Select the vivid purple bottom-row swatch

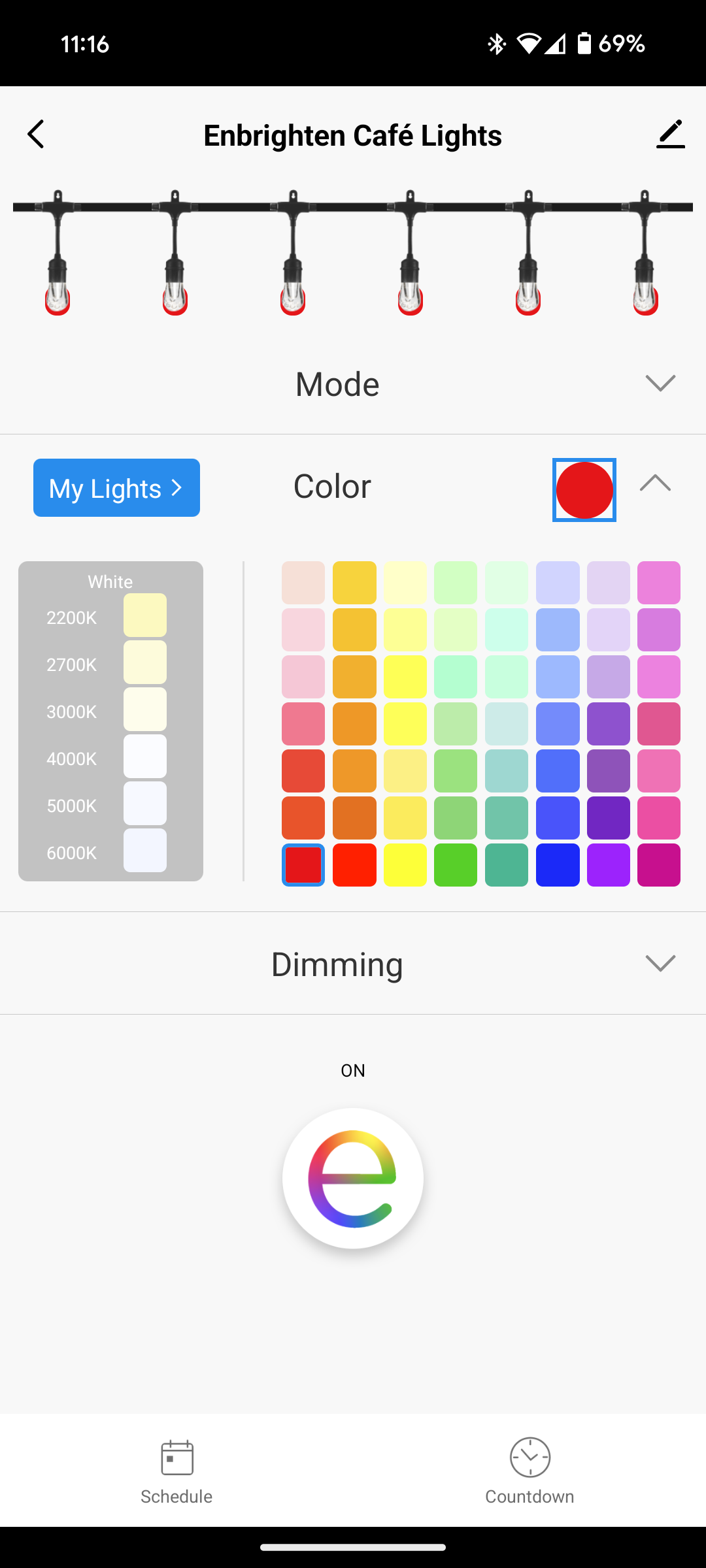[609, 865]
